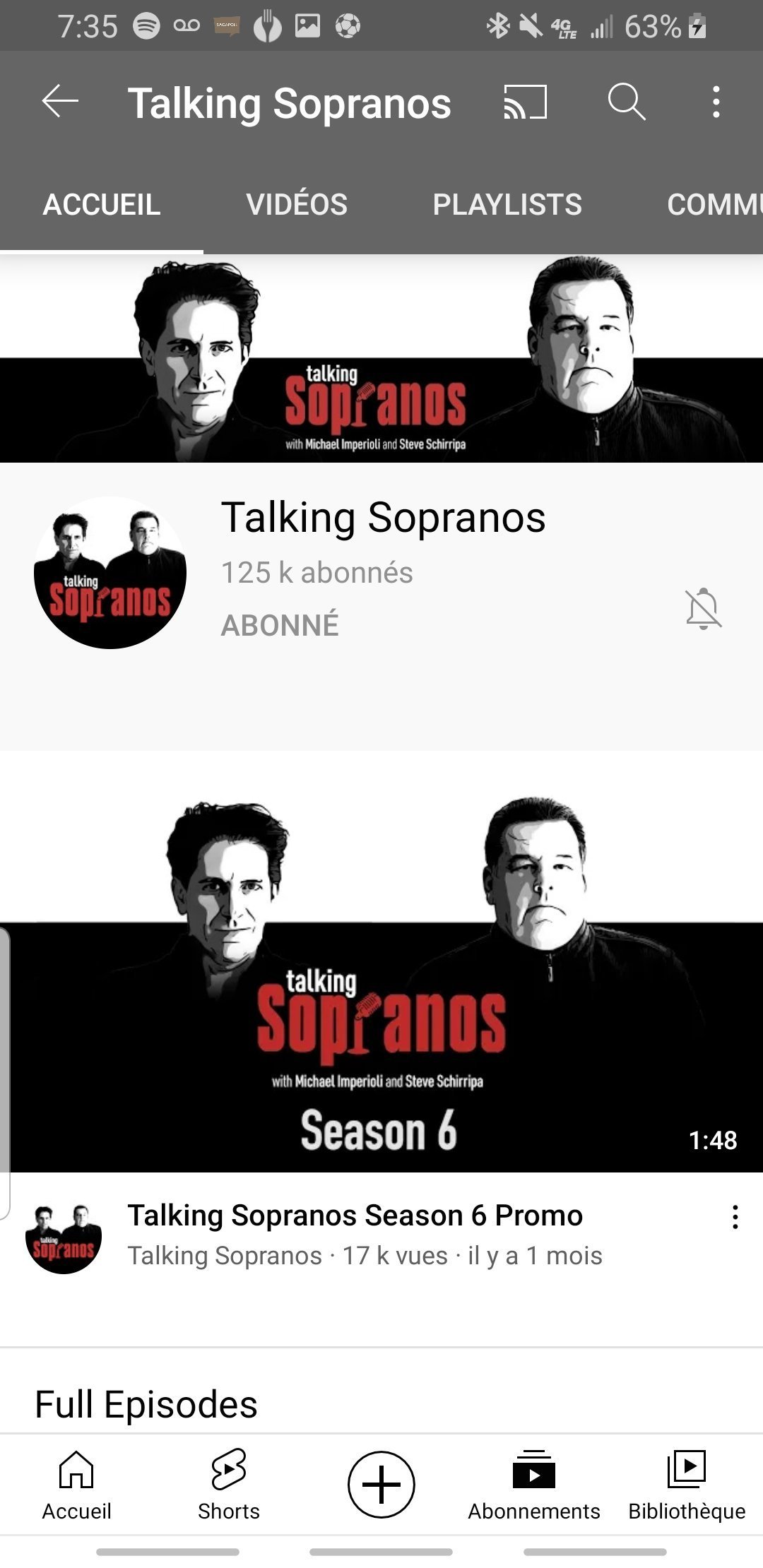
Task: Select the ACCUEIL channel tab
Action: click(x=102, y=205)
